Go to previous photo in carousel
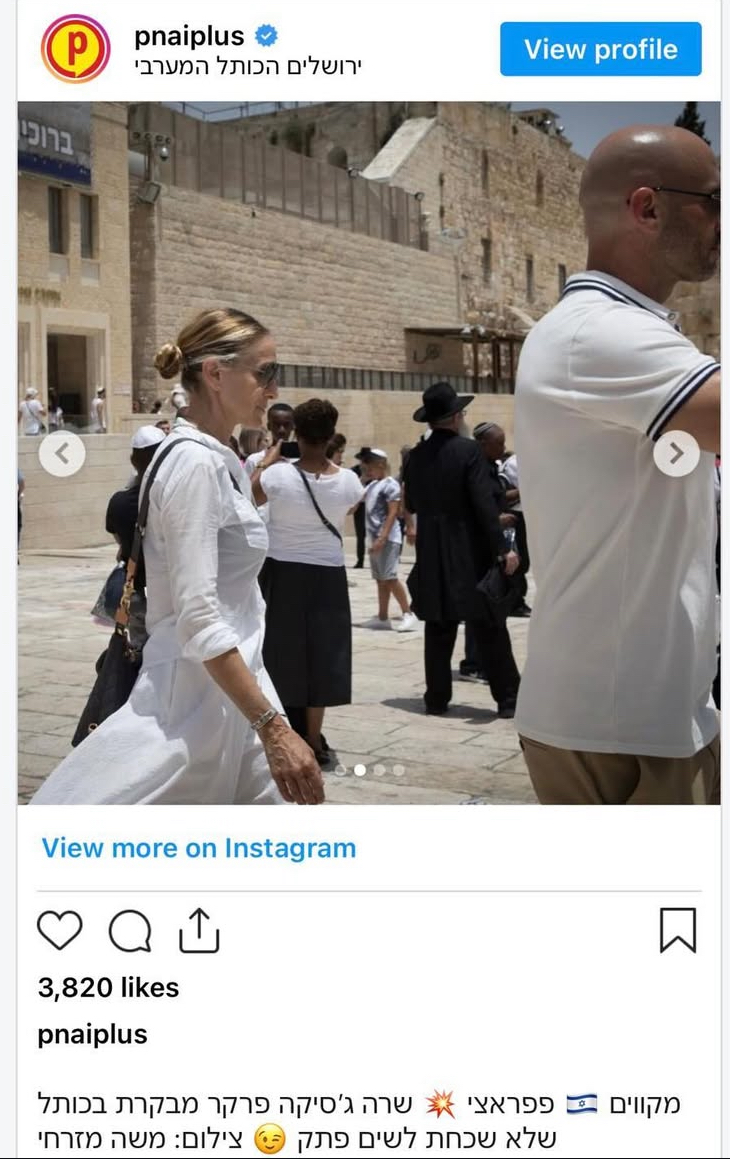Viewport: 730px width, 1159px height. [x=62, y=453]
